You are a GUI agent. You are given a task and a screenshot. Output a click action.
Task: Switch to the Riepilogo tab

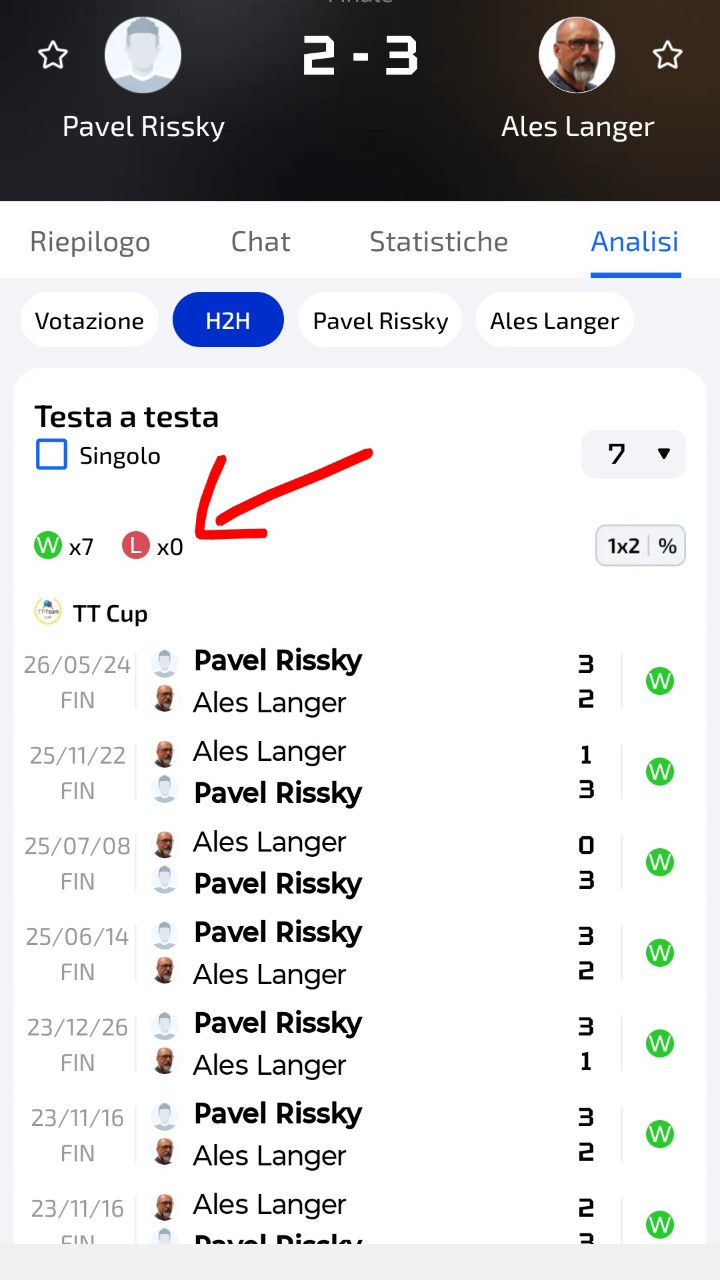90,242
